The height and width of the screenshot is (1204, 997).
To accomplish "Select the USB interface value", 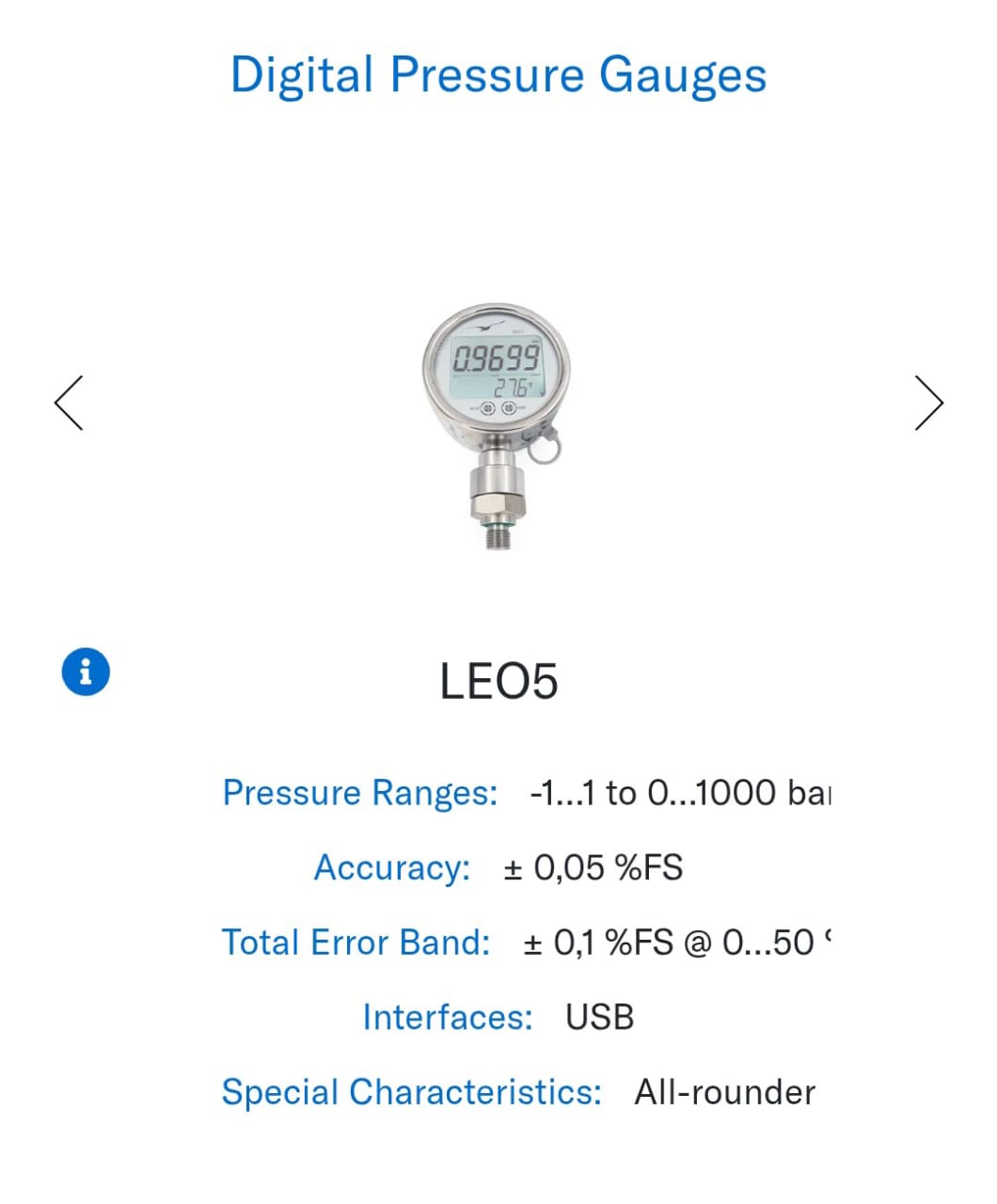I will tap(600, 1017).
